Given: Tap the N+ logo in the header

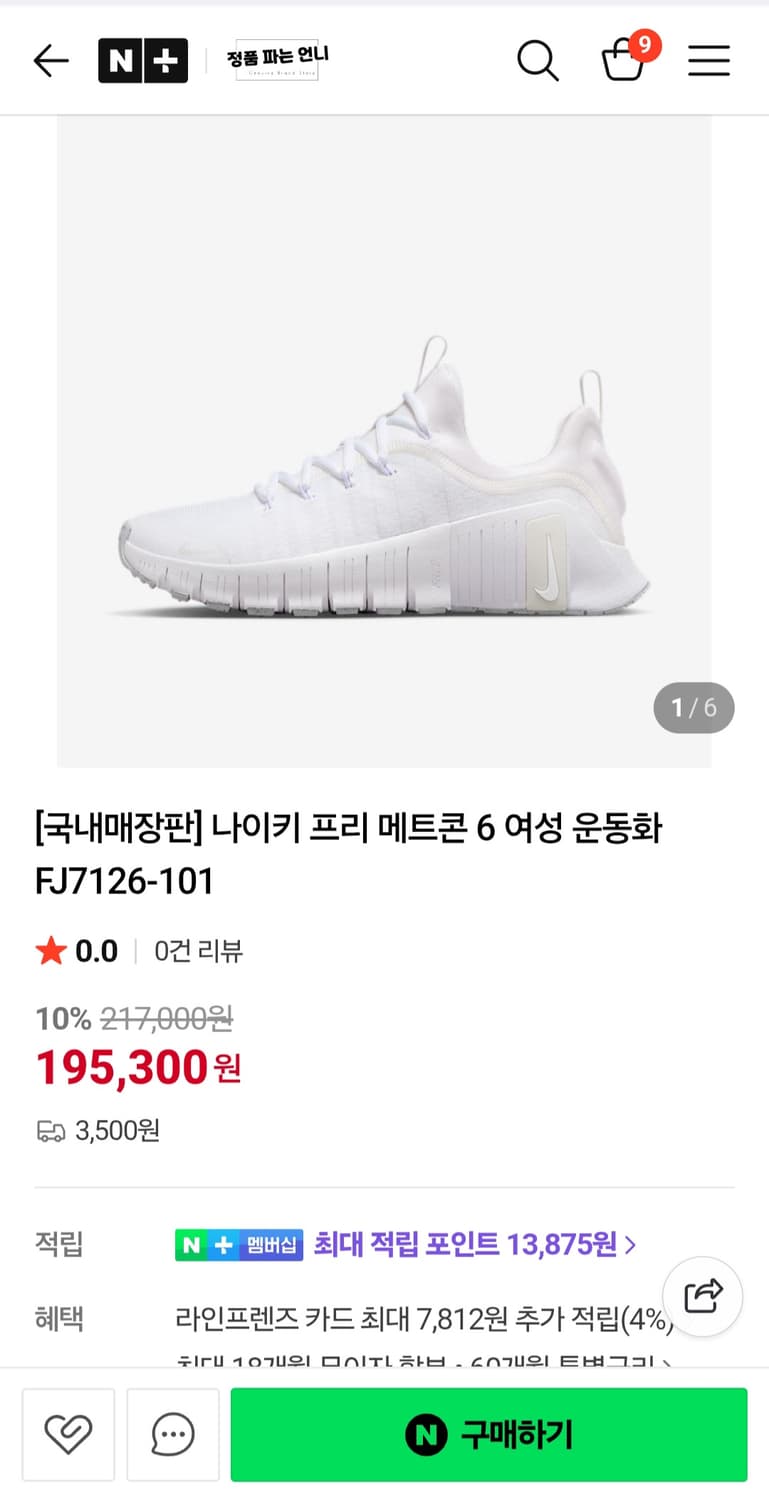Looking at the screenshot, I should 143,60.
